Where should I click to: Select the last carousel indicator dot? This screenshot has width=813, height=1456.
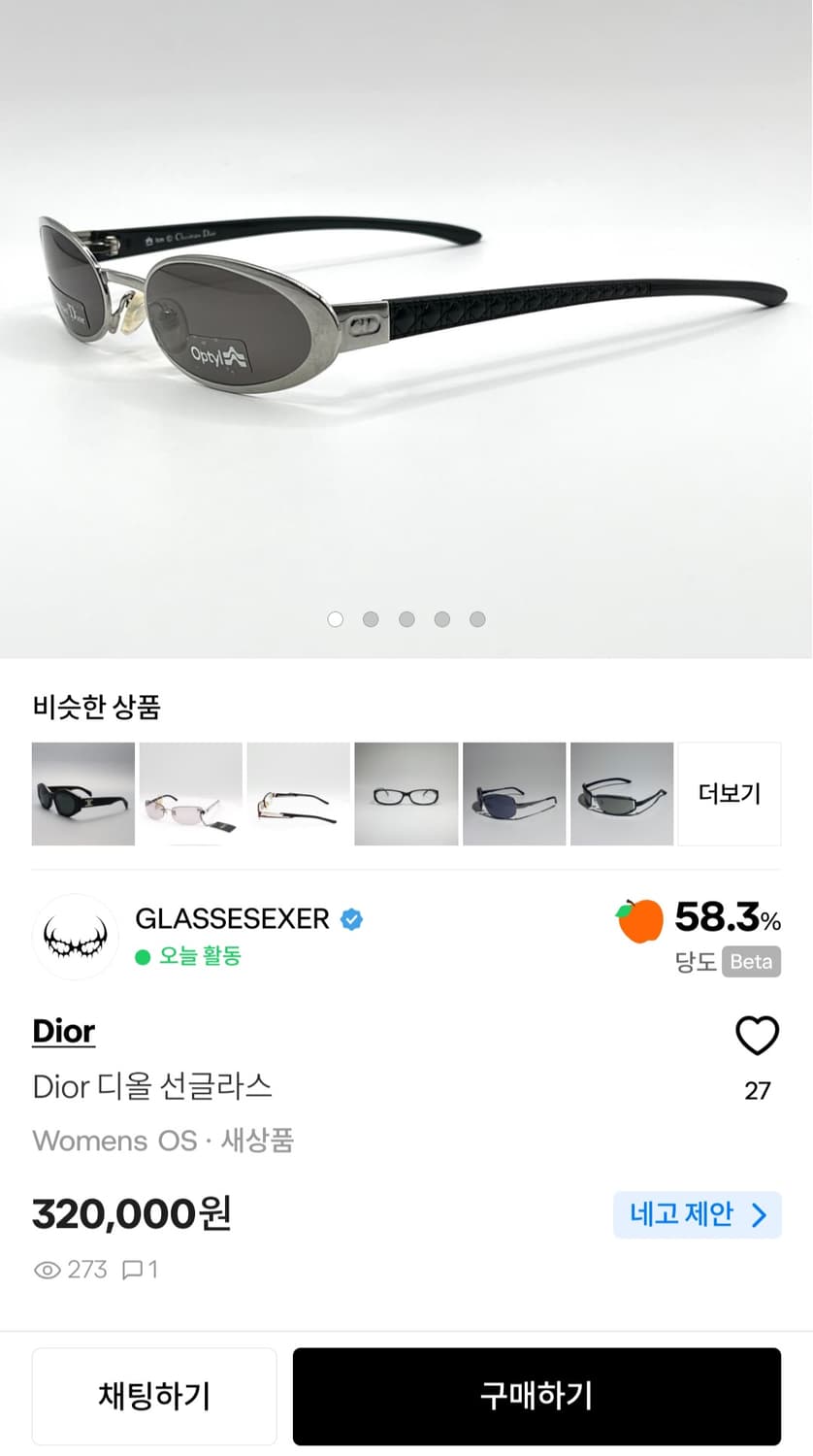[x=477, y=618]
